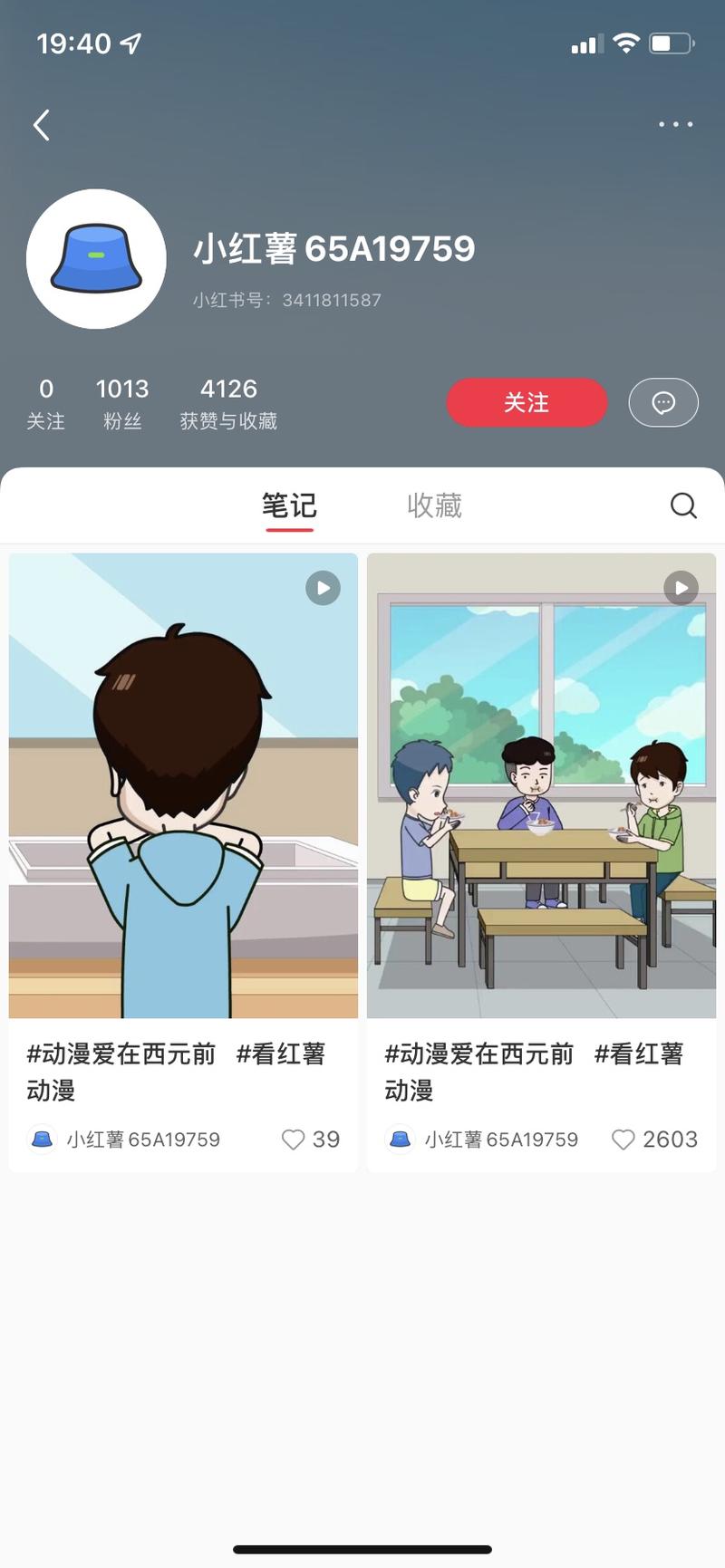
Task: Tap the blue bucket hat profile avatar
Action: coord(96,259)
